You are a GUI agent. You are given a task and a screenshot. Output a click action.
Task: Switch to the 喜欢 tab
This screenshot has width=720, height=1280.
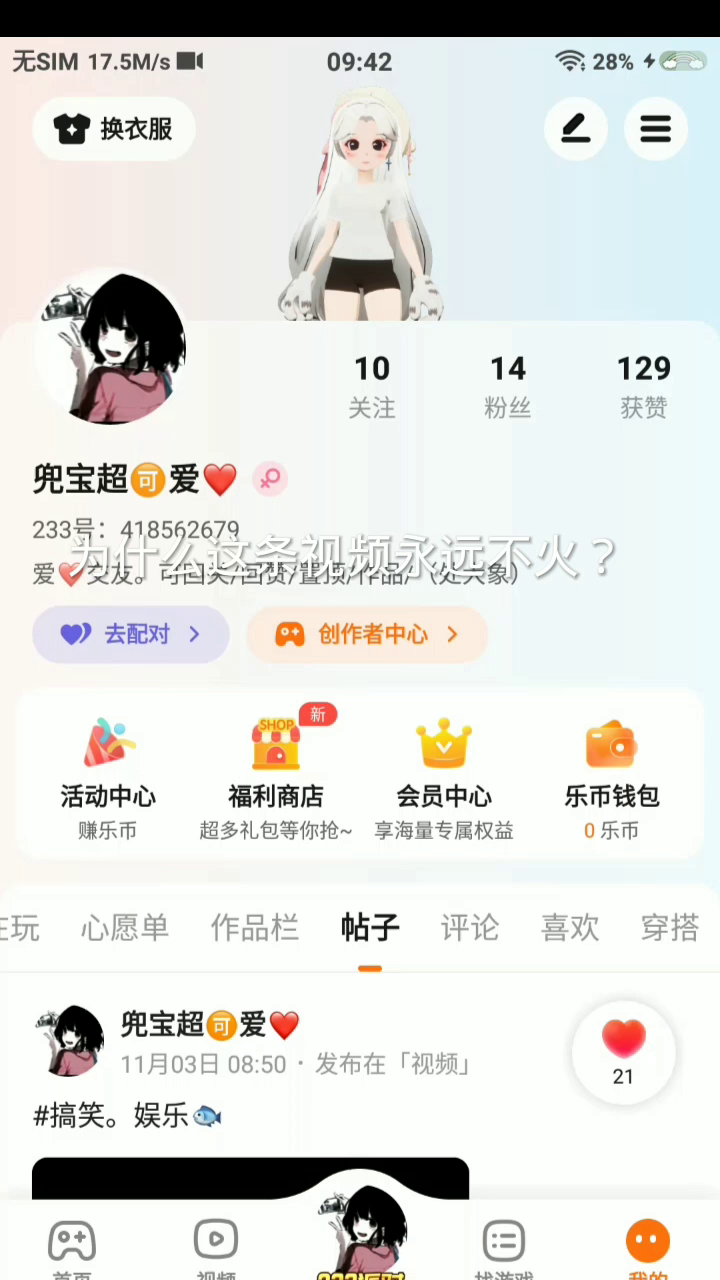569,928
